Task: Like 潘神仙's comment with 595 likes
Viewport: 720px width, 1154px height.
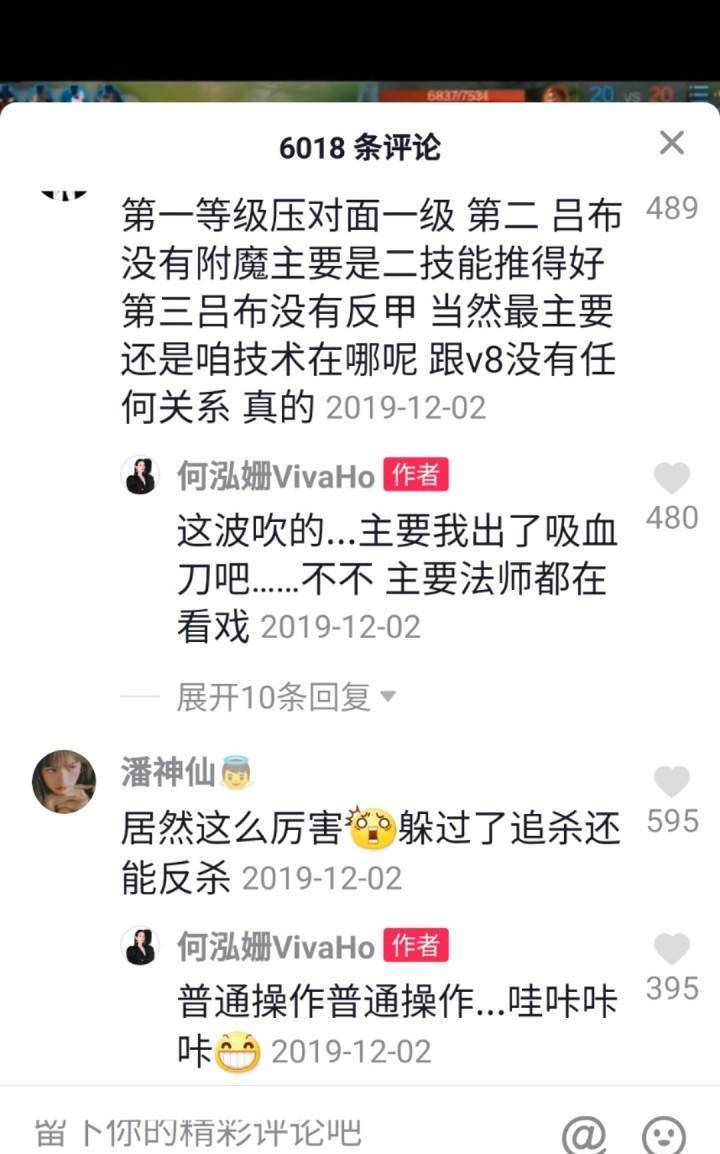Action: pos(671,782)
